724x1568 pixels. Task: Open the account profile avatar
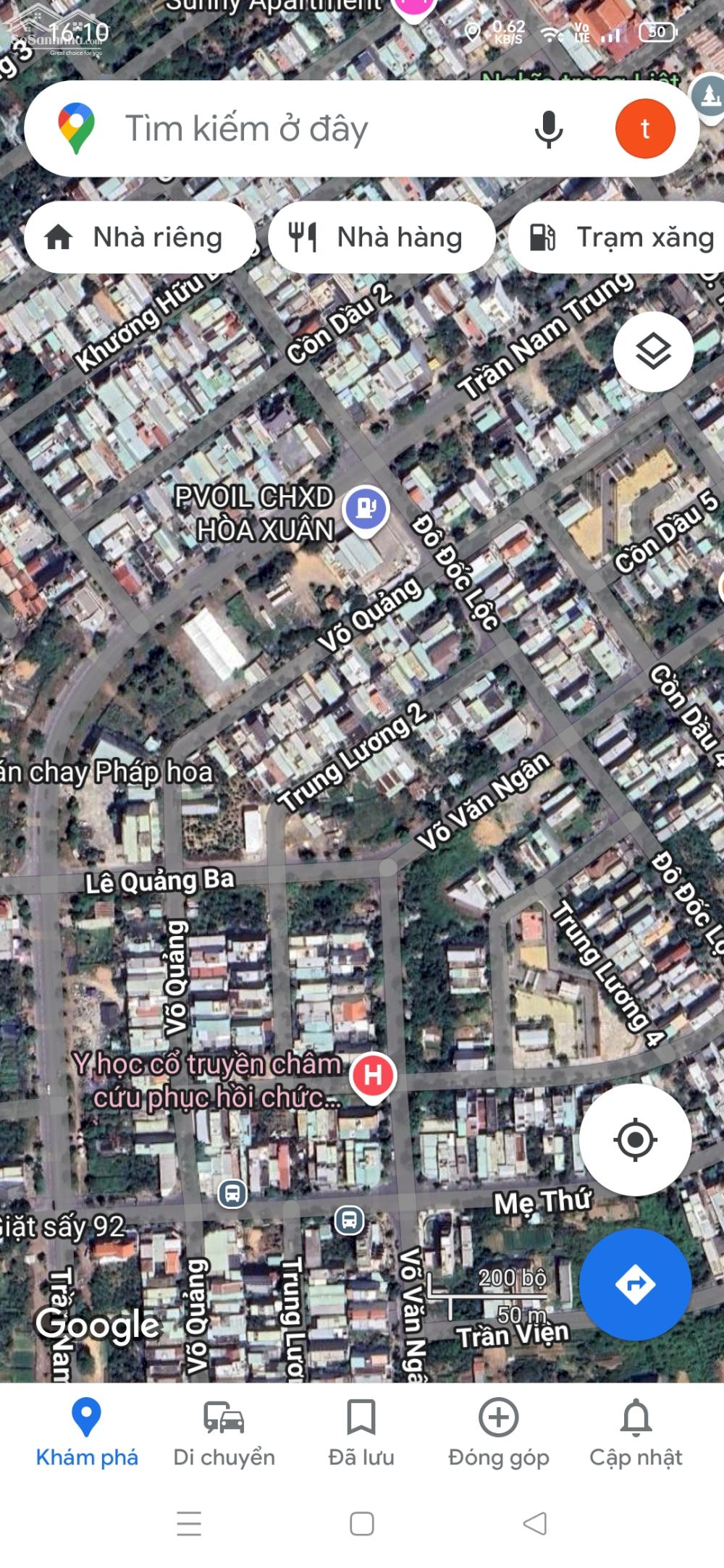644,129
